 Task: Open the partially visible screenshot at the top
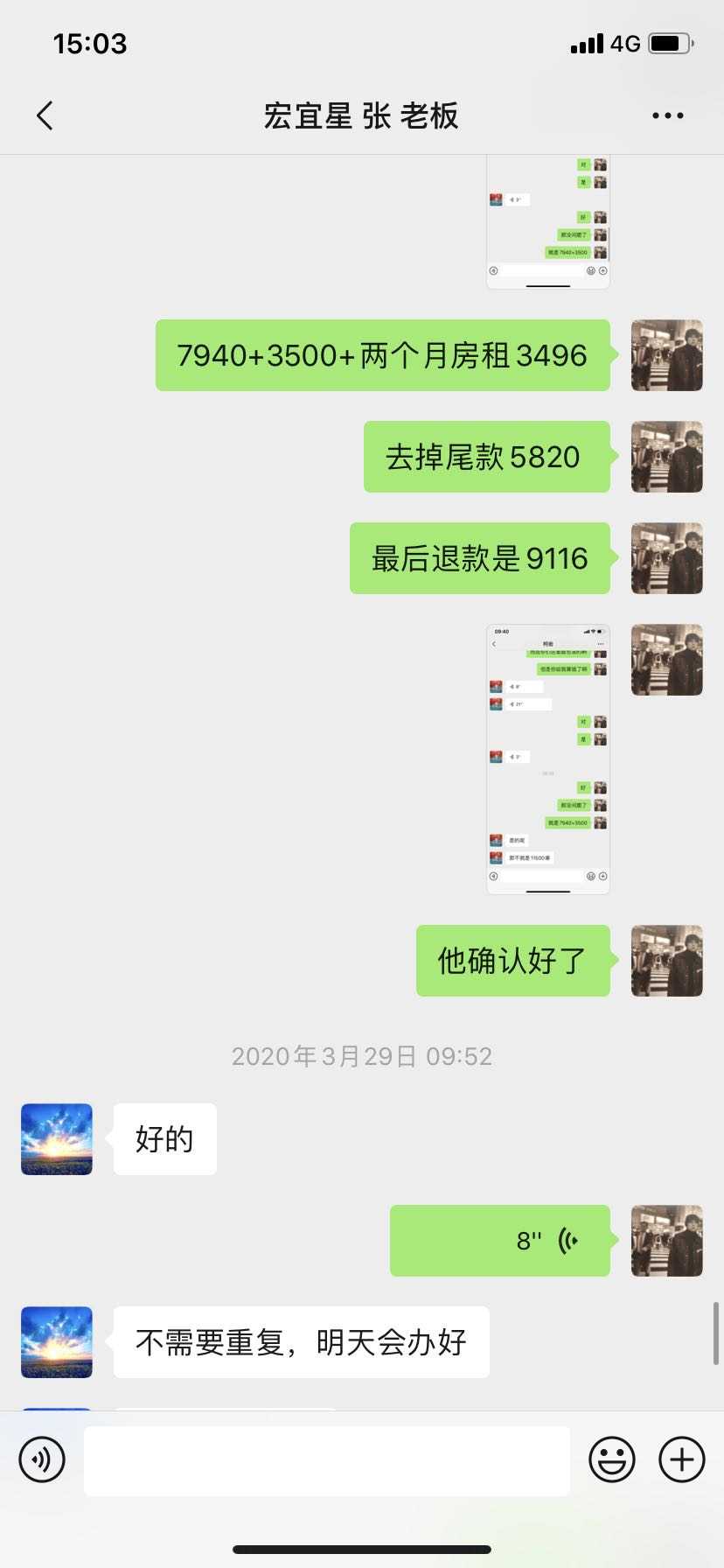pyautogui.click(x=547, y=222)
